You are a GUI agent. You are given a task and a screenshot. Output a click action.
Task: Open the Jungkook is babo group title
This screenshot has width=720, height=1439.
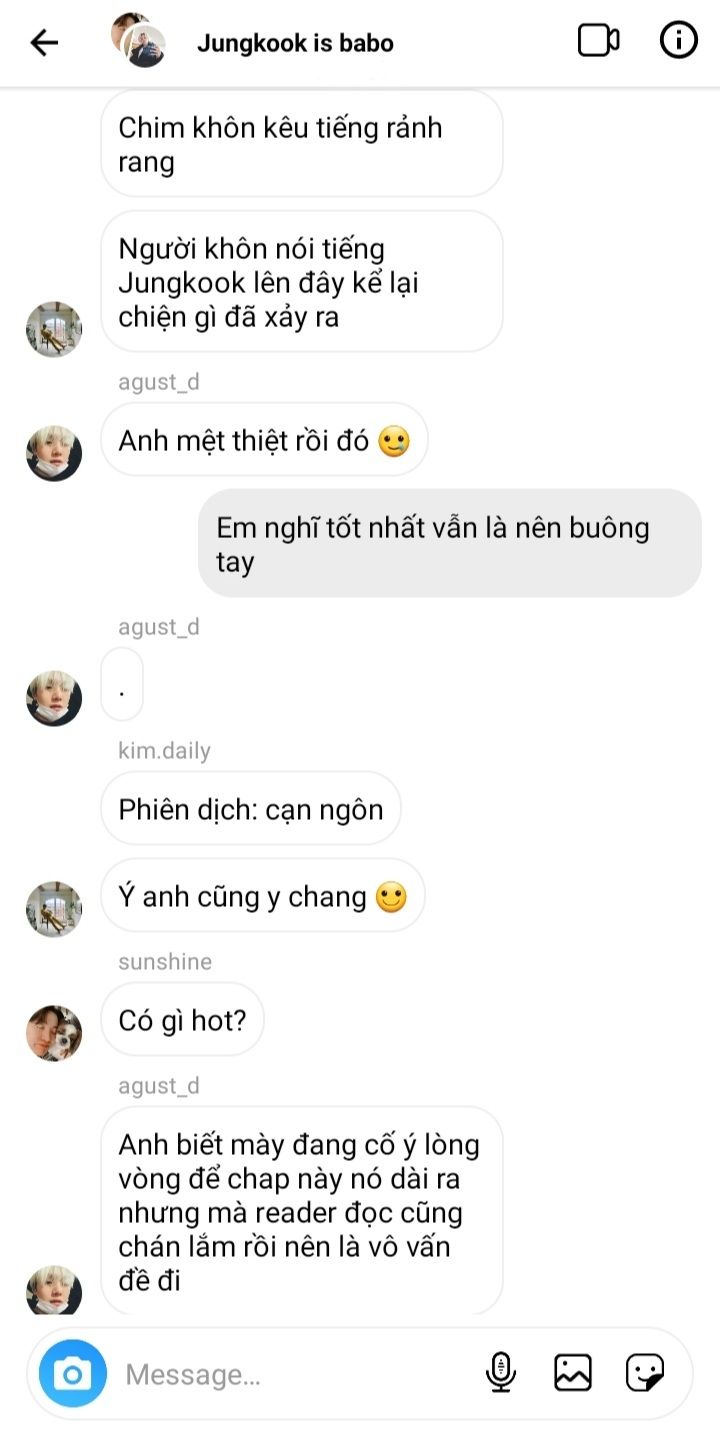(295, 43)
